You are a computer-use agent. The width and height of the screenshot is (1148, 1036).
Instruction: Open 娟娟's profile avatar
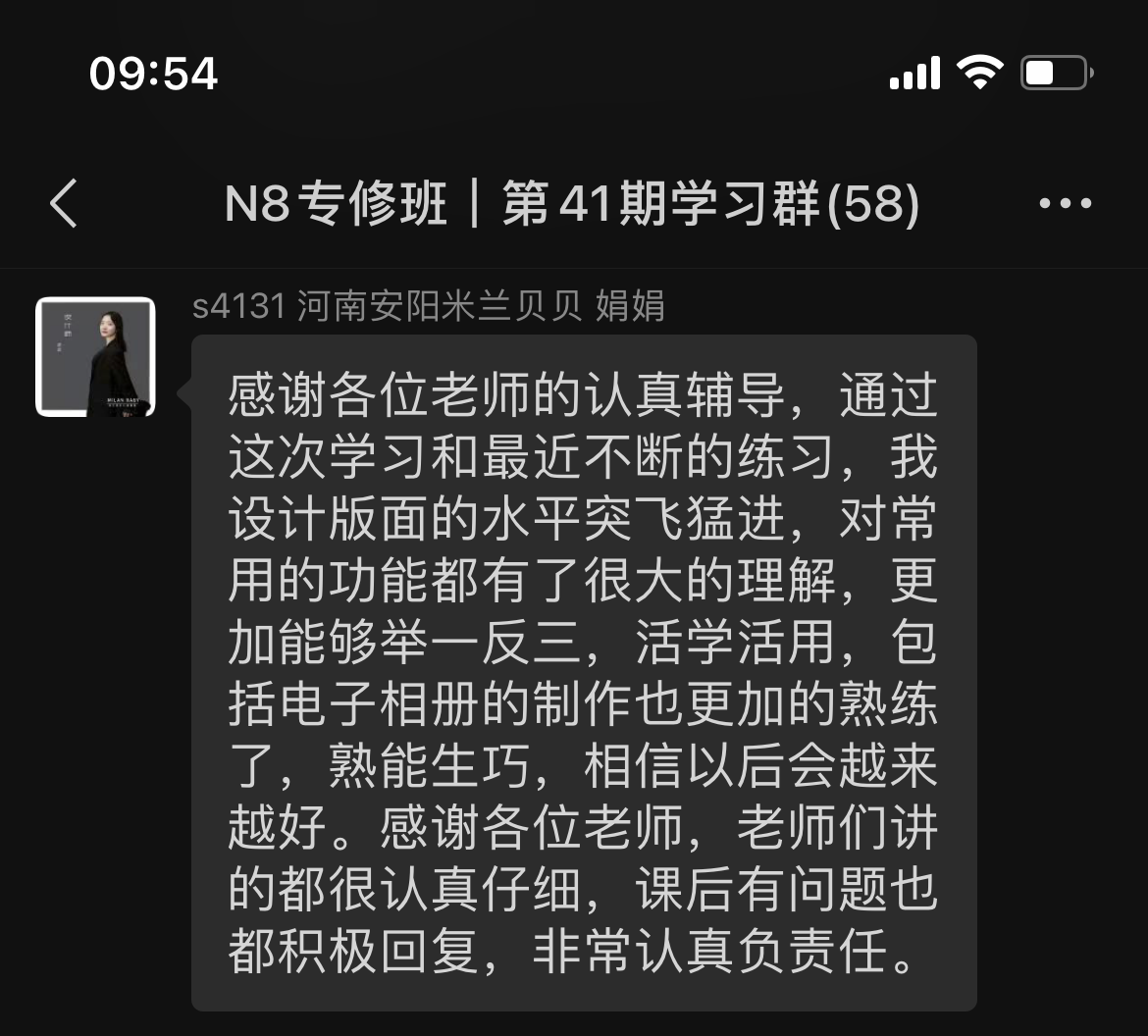pos(95,357)
